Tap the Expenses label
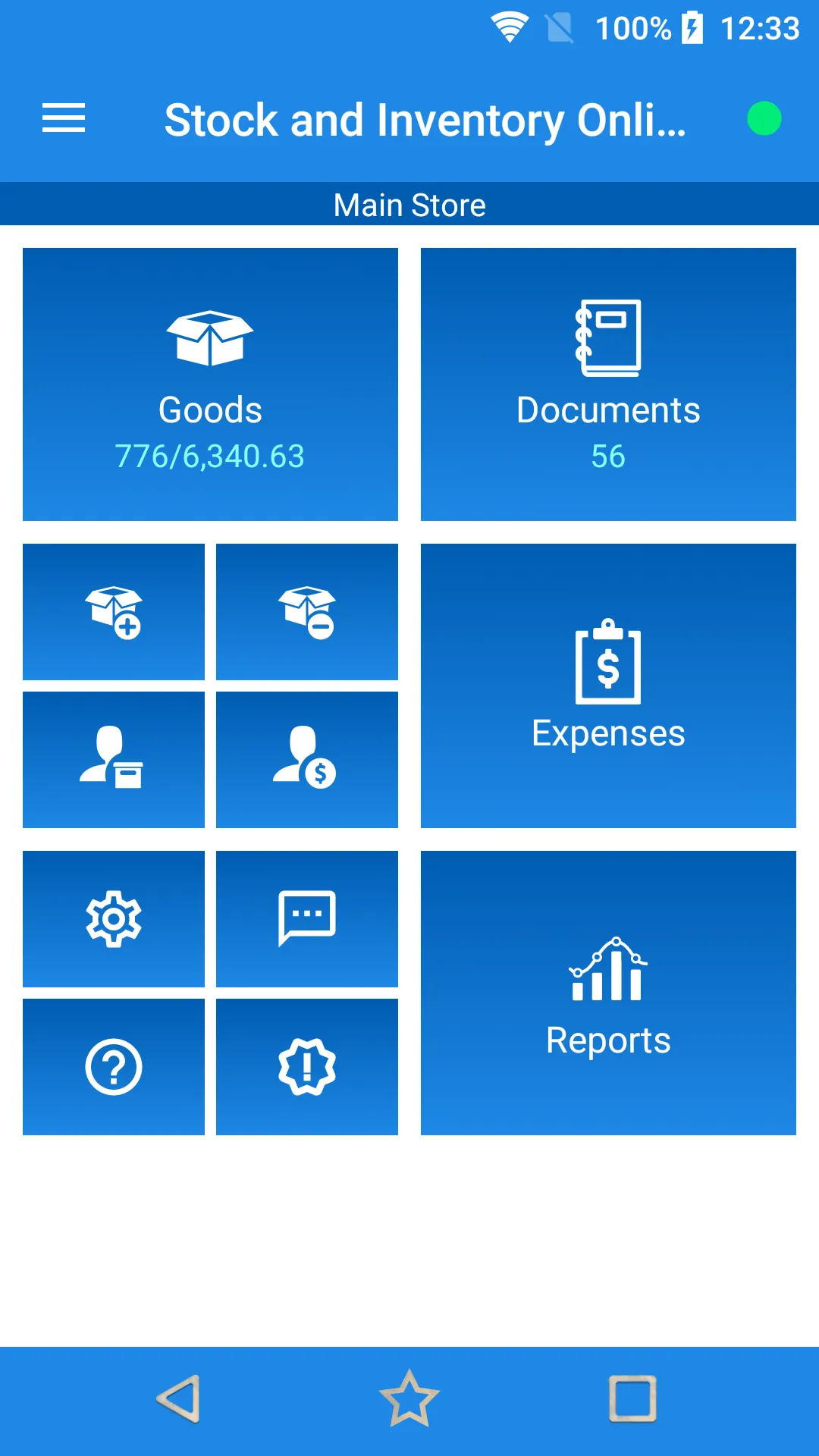819x1456 pixels. tap(608, 733)
